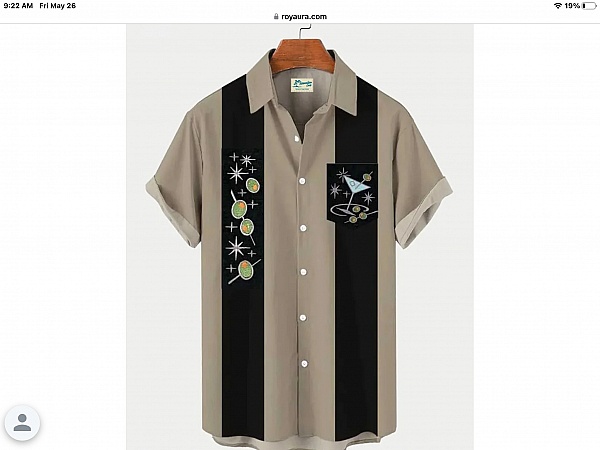The height and width of the screenshot is (450, 600).
Task: Tap the royaura.com address bar
Action: [x=300, y=15]
